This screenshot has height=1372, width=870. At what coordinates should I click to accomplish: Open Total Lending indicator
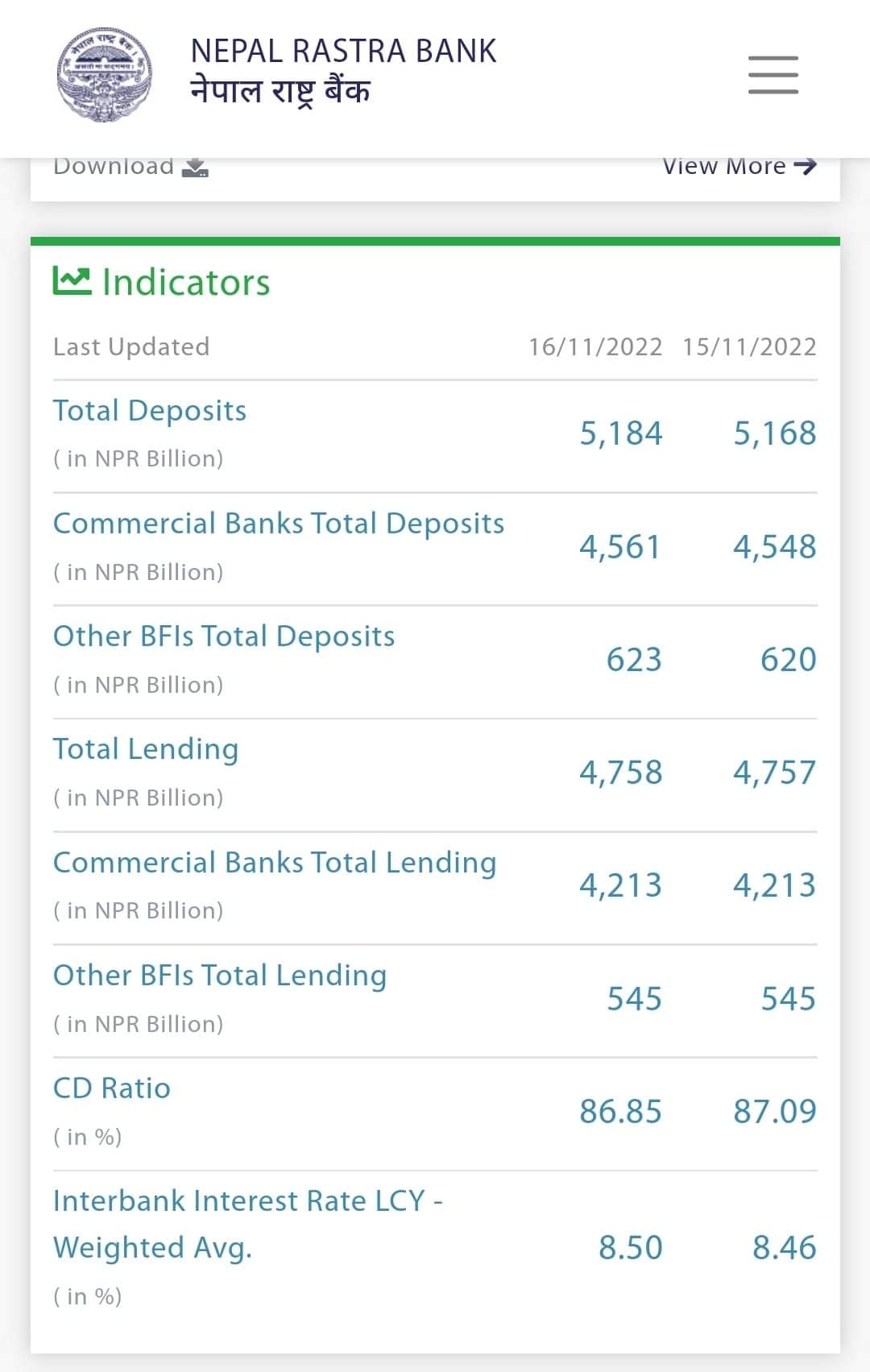click(x=146, y=749)
